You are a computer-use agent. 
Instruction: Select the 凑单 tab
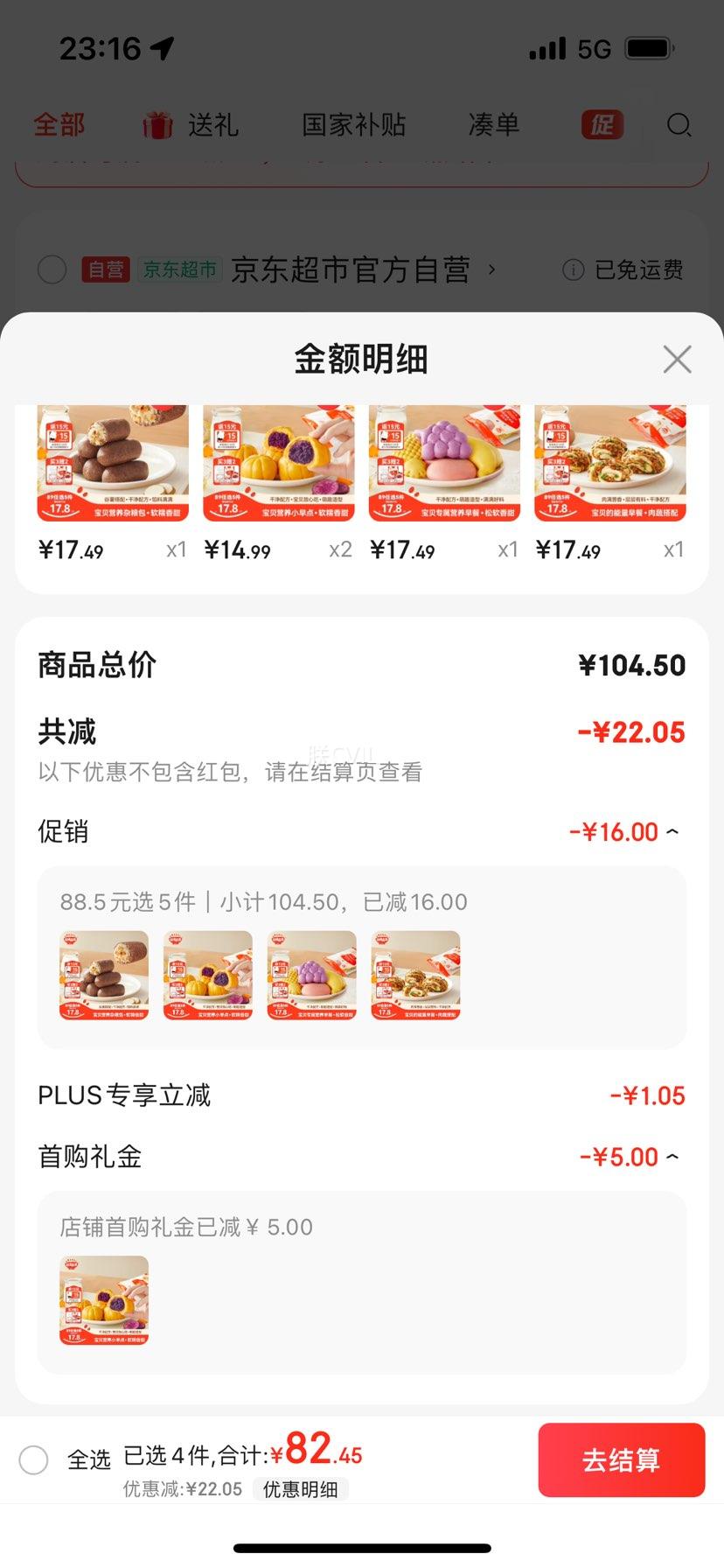[x=495, y=125]
